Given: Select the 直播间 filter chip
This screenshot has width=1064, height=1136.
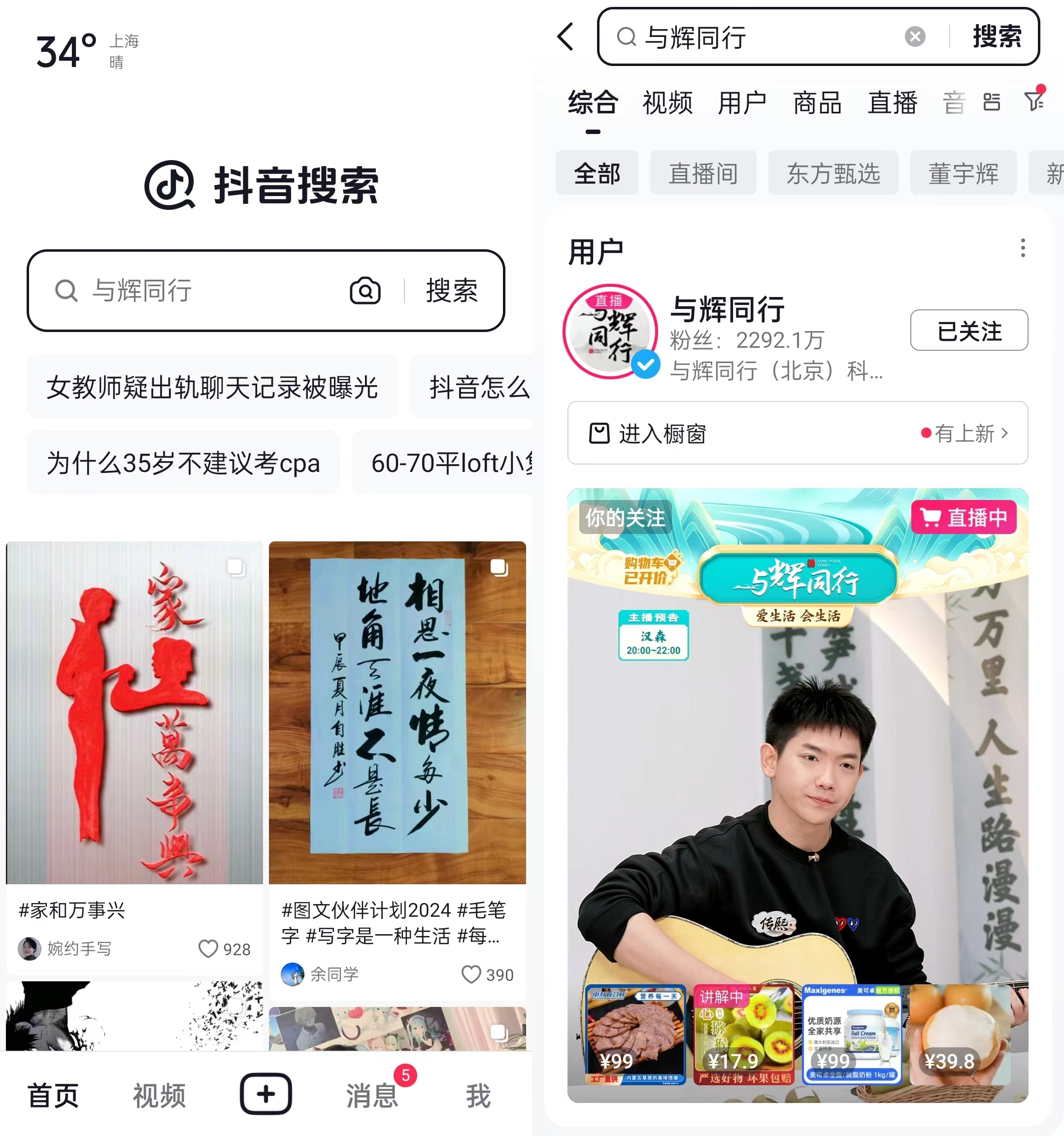Looking at the screenshot, I should [x=703, y=172].
